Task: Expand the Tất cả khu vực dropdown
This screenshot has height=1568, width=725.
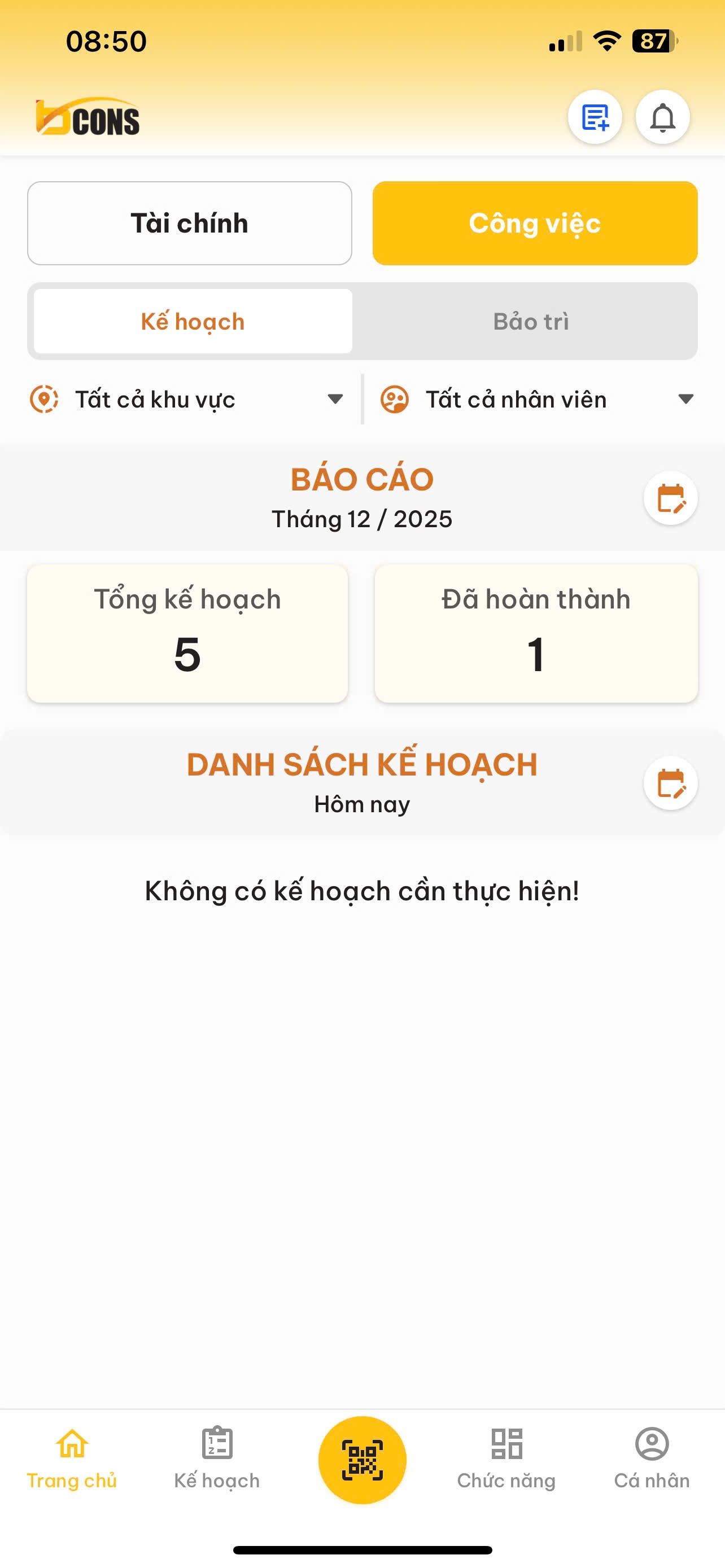Action: (x=186, y=399)
